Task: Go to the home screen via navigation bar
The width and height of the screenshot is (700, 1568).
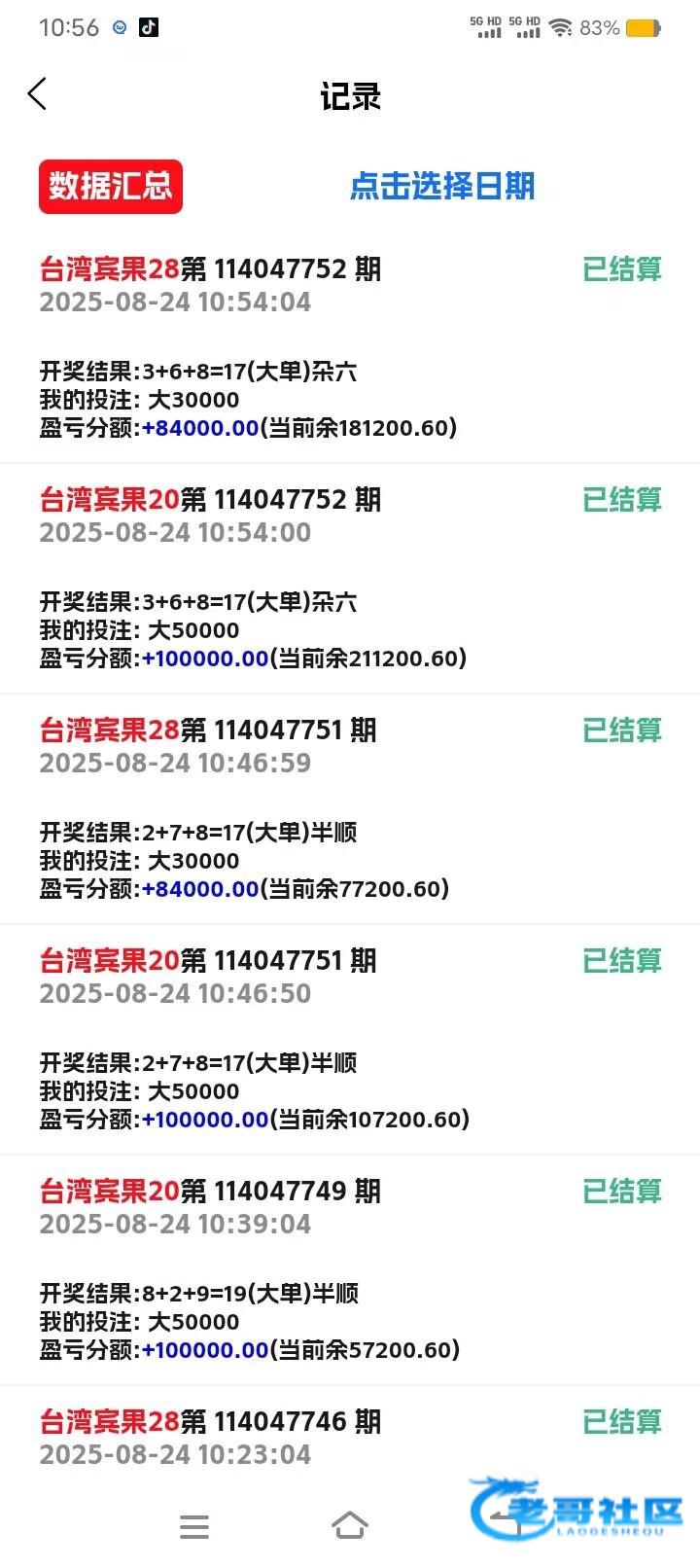Action: [350, 1525]
